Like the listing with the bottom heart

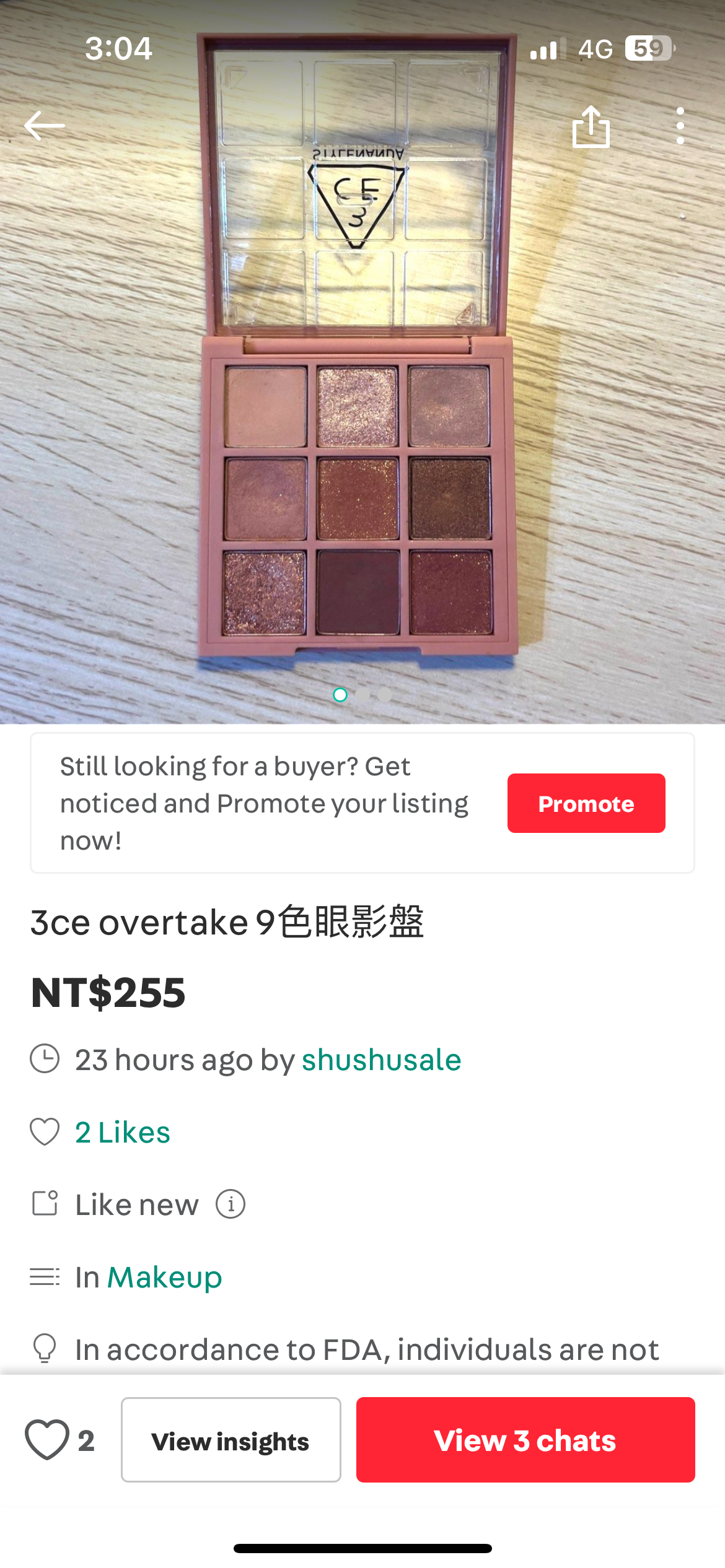coord(47,1440)
